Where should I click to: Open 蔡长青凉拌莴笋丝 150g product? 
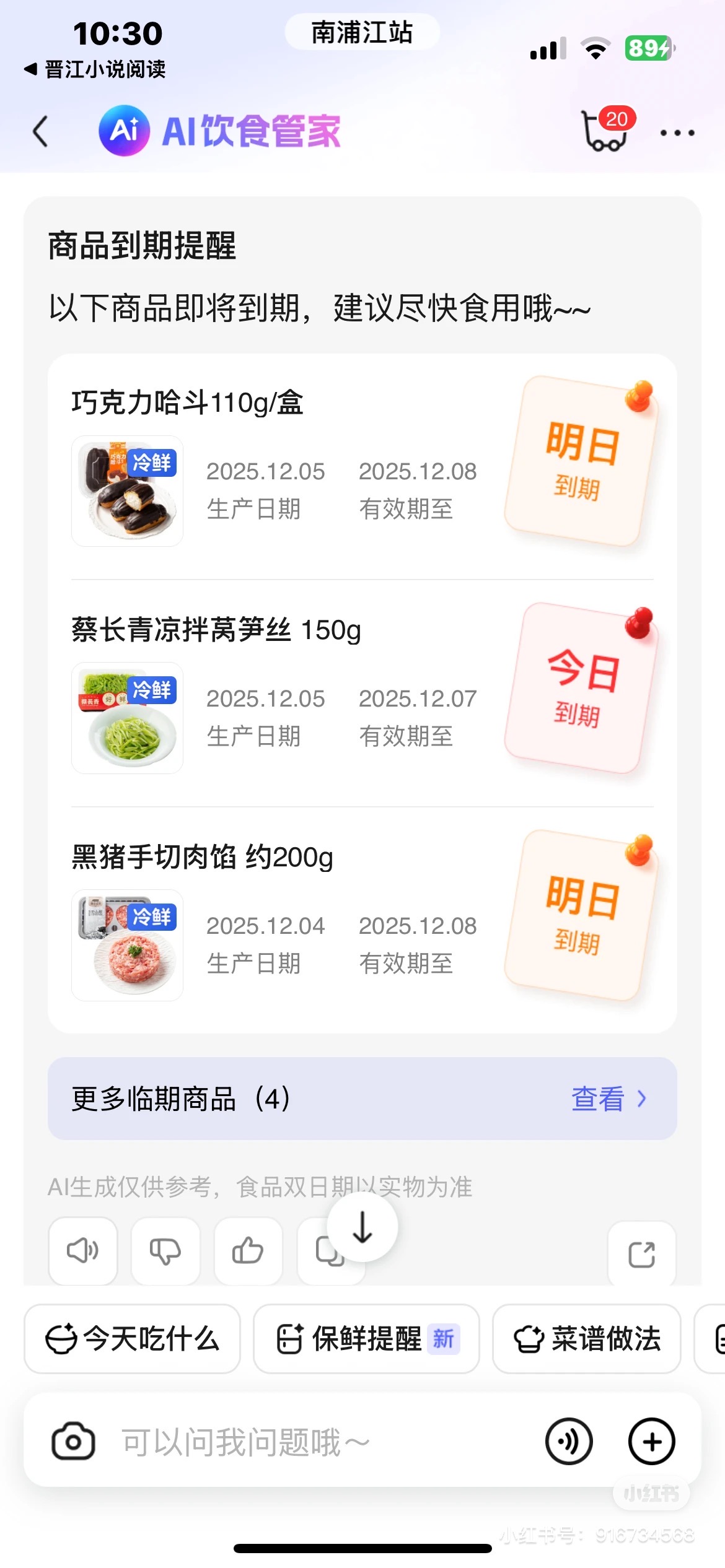coord(216,630)
